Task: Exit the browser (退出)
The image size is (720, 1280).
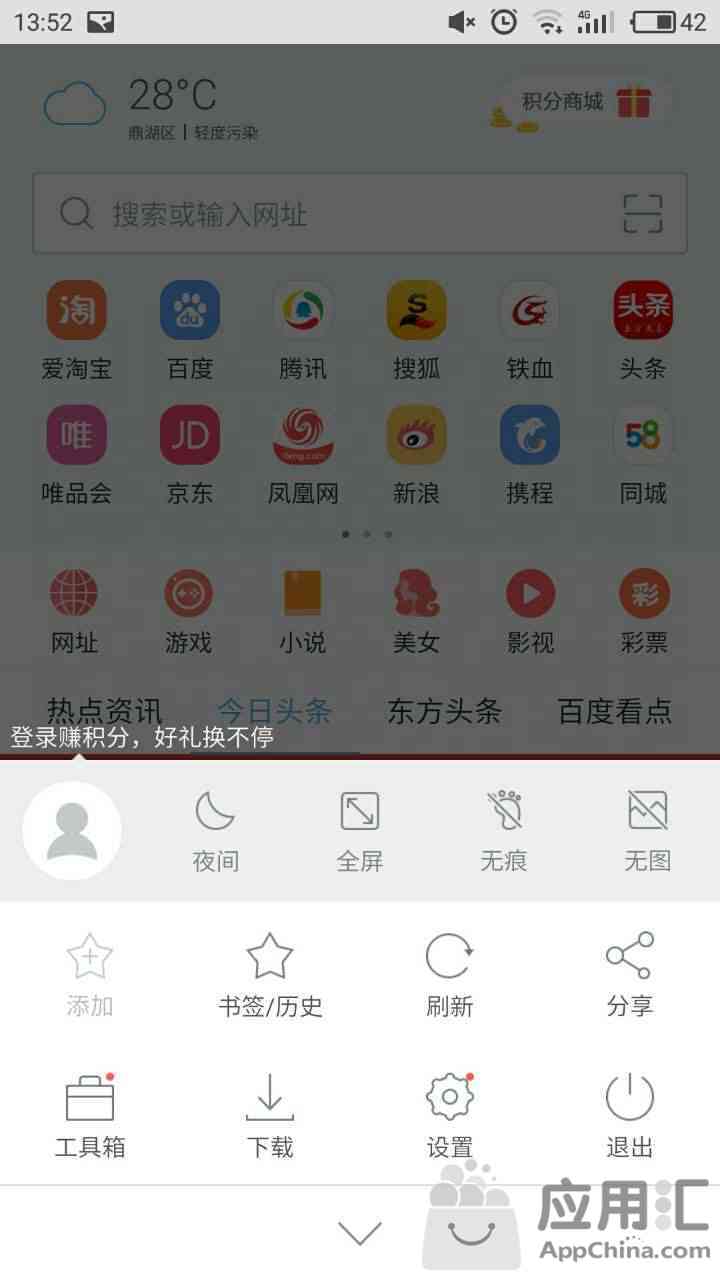Action: [x=630, y=1116]
